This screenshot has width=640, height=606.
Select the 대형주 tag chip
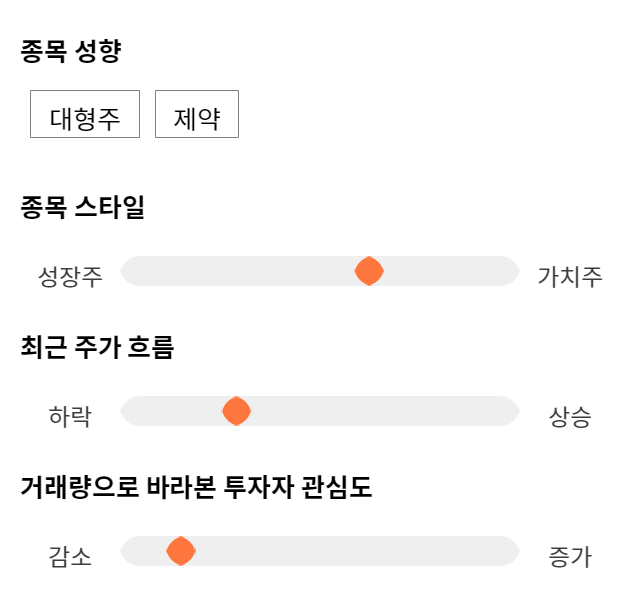click(85, 114)
